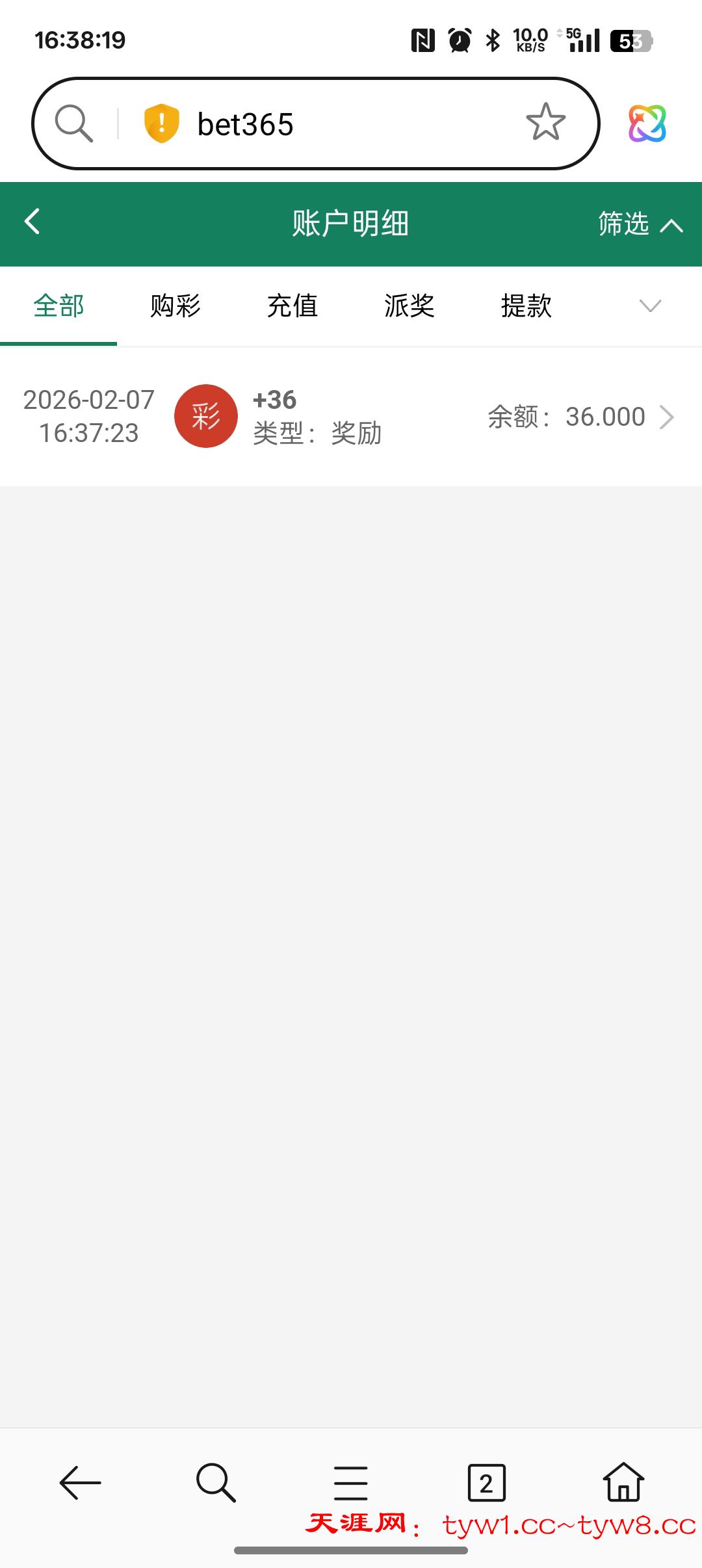Open the colorful AI assistant icon

point(647,124)
